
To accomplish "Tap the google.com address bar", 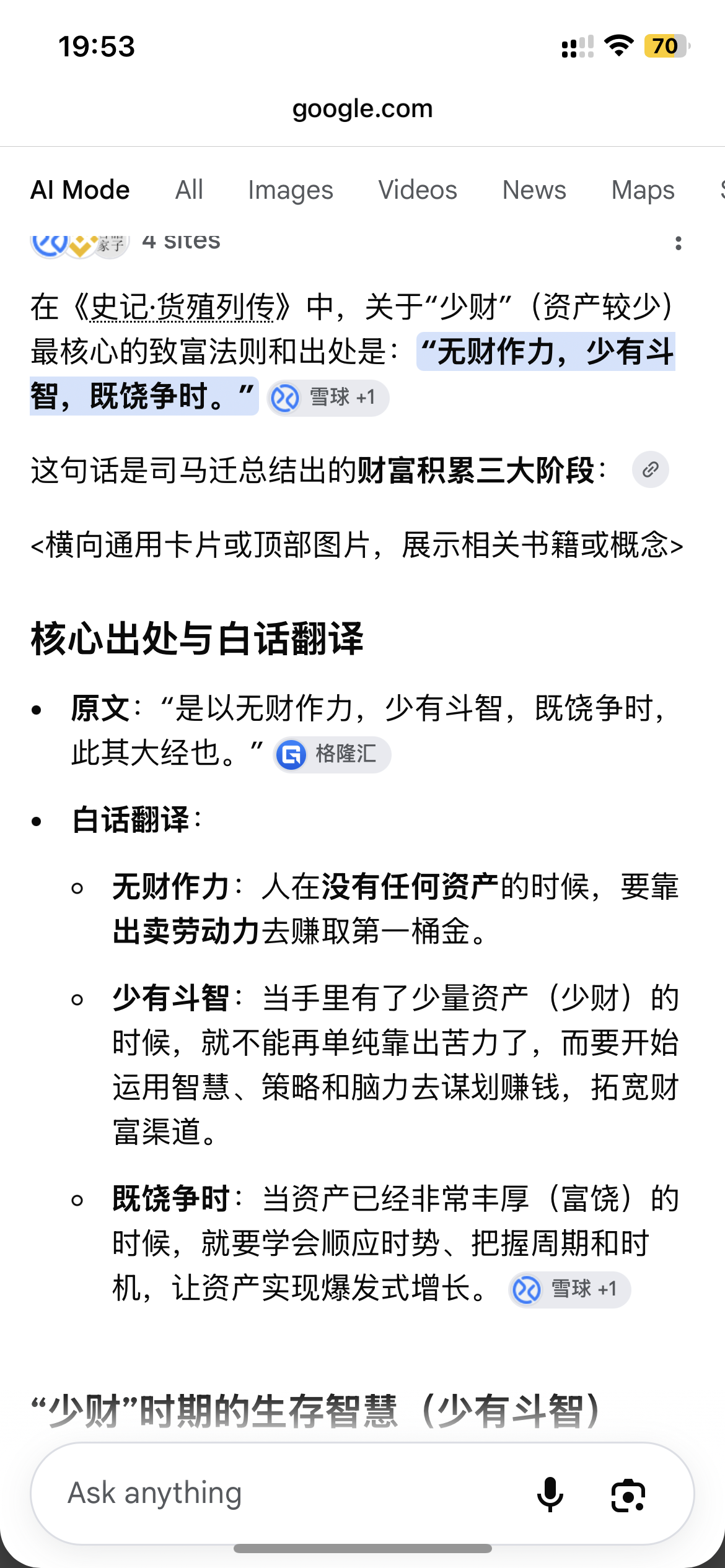I will [362, 108].
